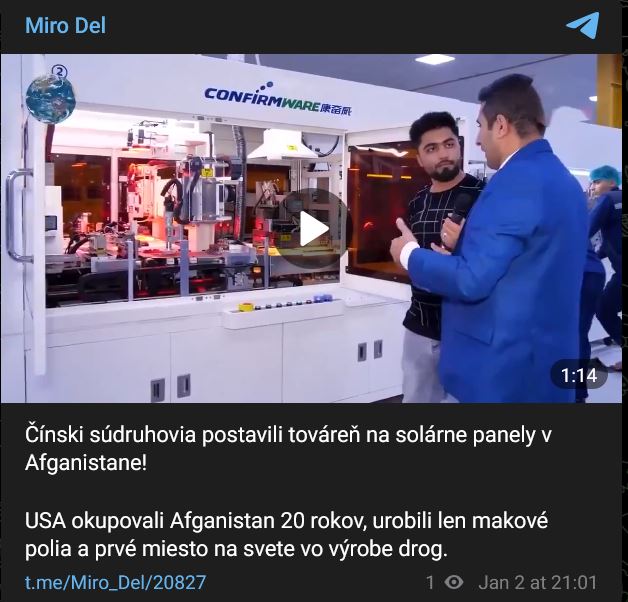Viewport: 628px width, 602px height.
Task: Open the post timestamp Jan 2 at 21:01
Action: (537, 582)
